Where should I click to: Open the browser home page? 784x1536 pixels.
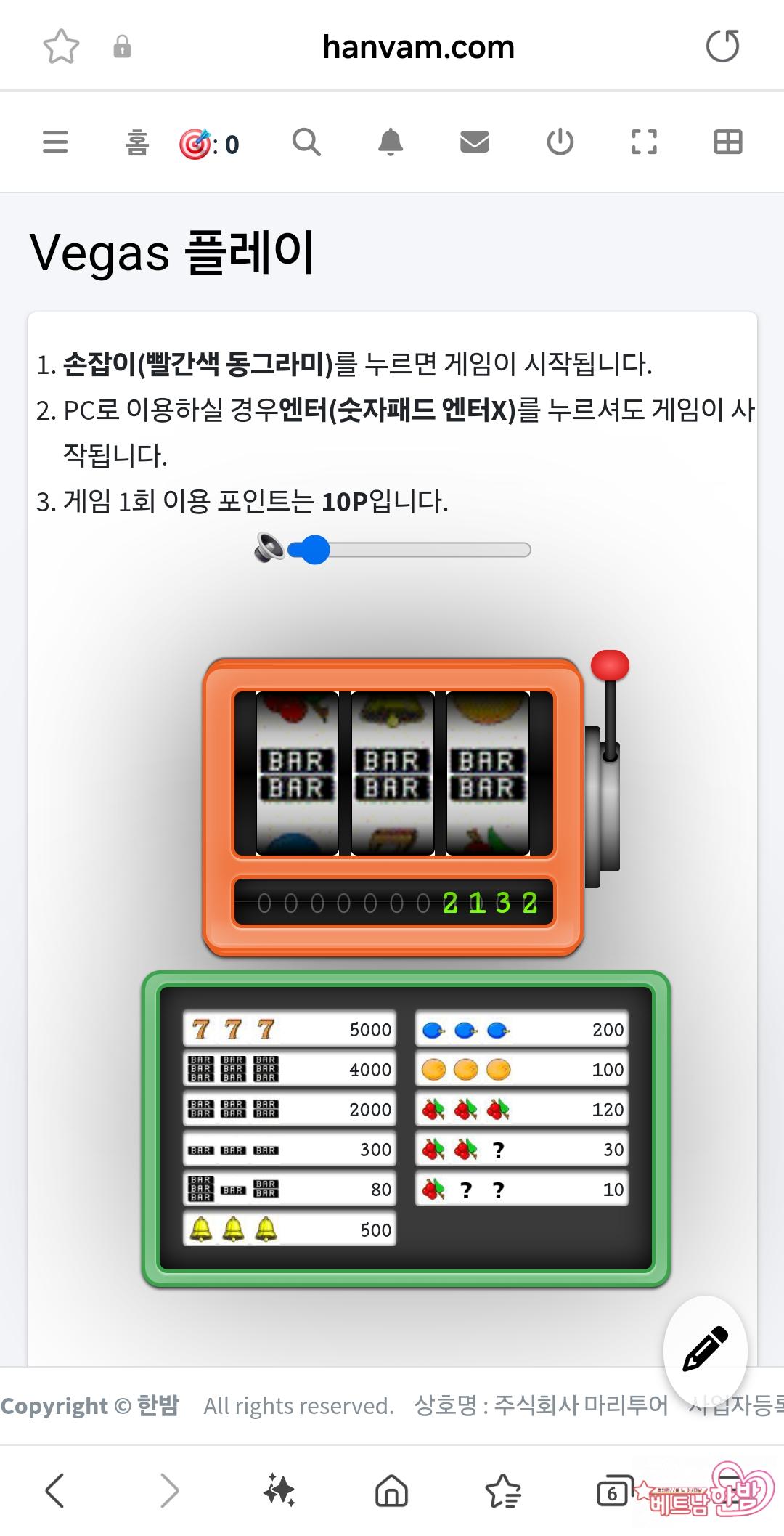tap(391, 1491)
